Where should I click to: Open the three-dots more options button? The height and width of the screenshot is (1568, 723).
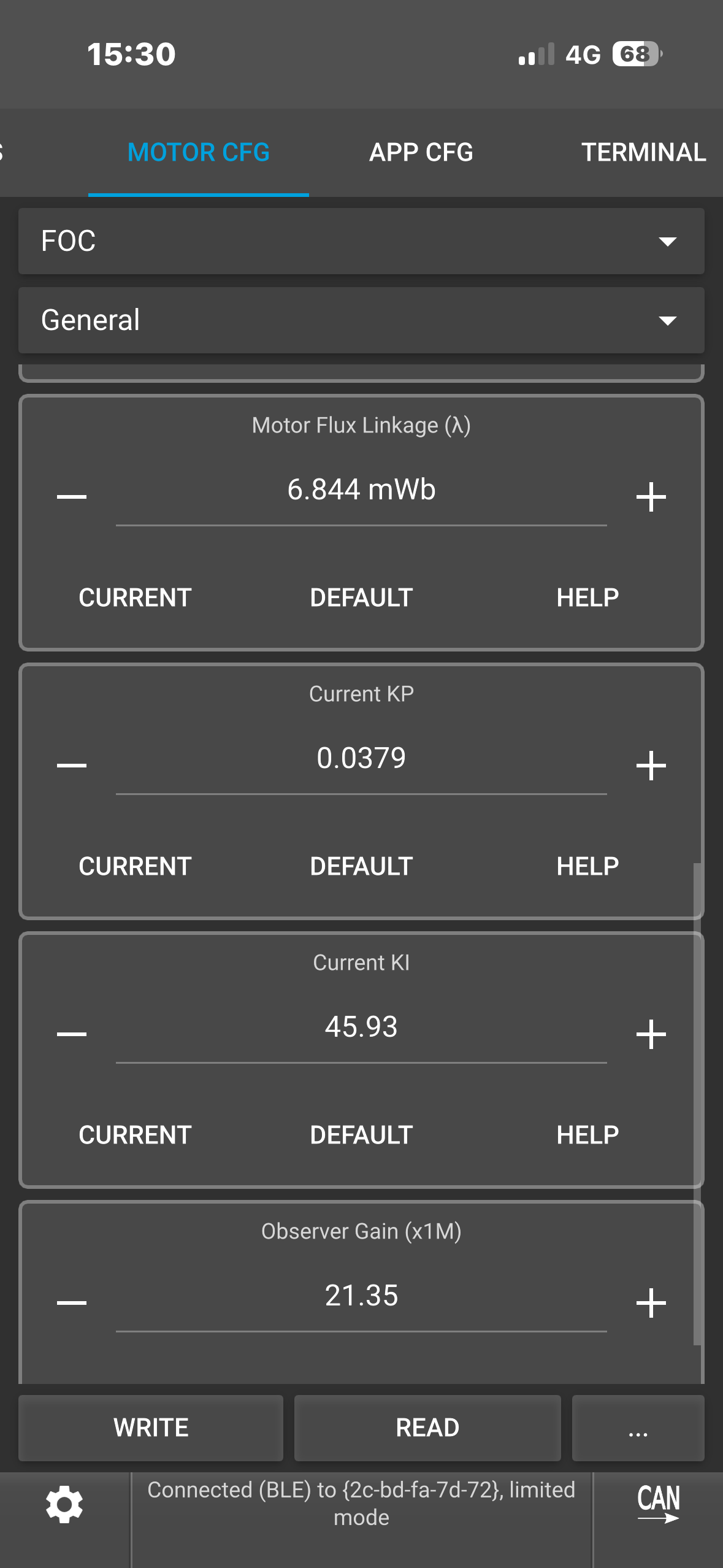(638, 1428)
